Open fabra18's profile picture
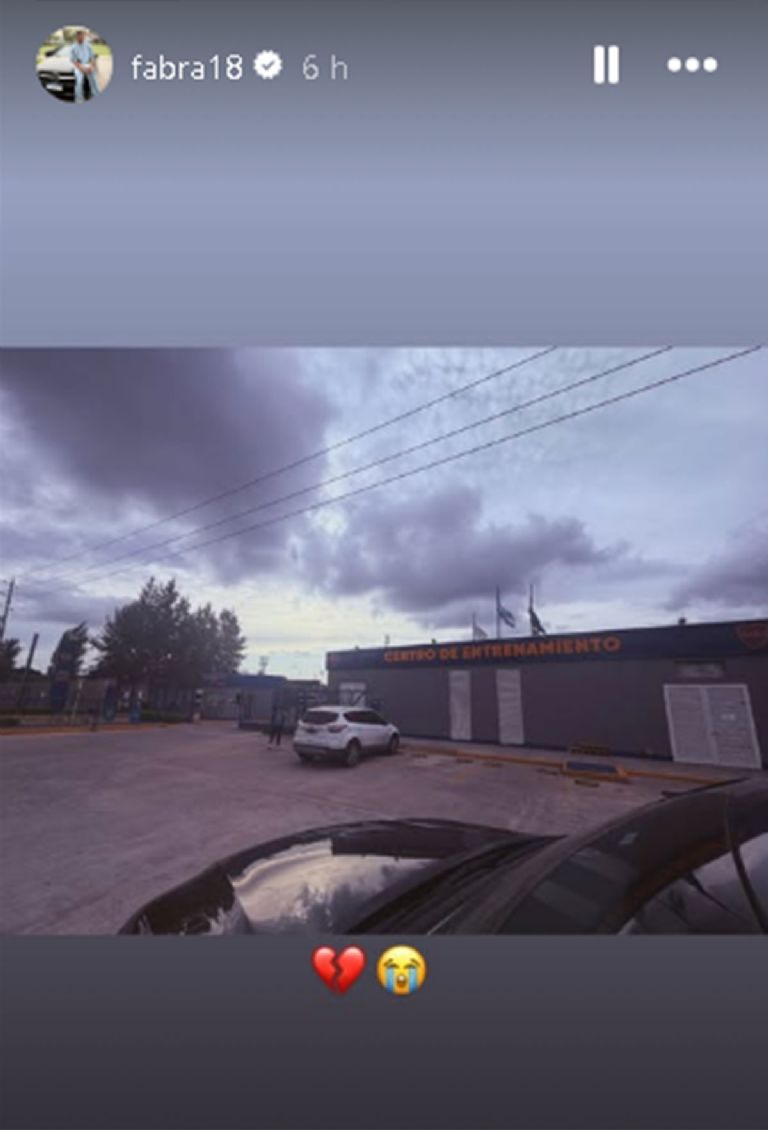The width and height of the screenshot is (768, 1130). point(74,64)
